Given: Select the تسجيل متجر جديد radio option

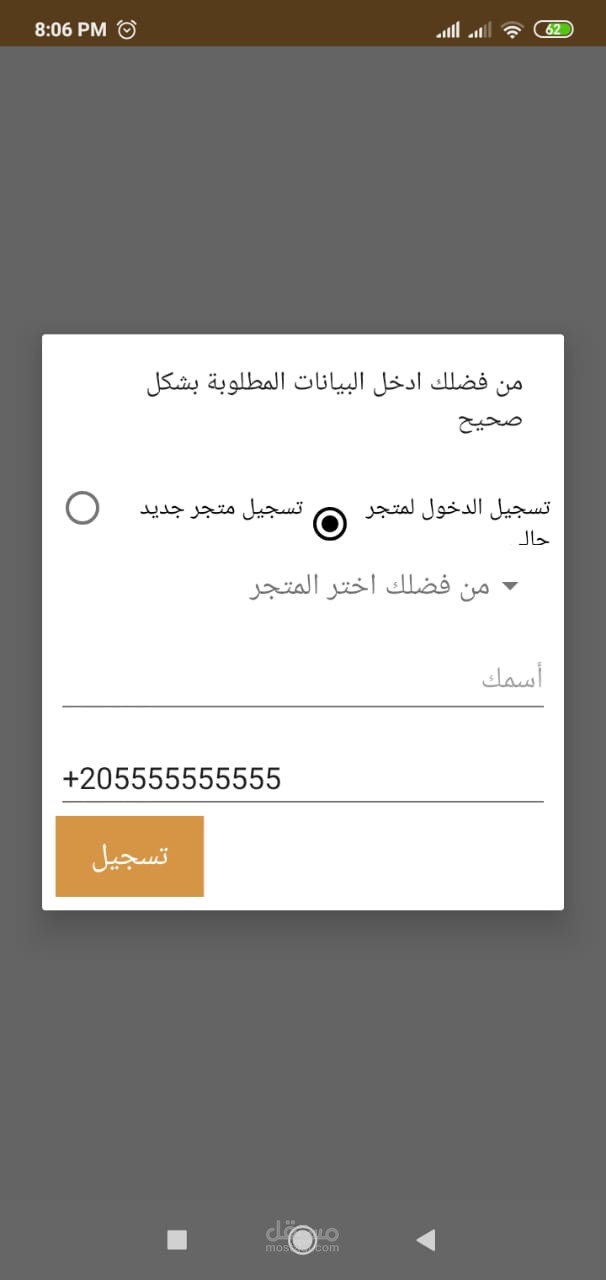Looking at the screenshot, I should coord(82,508).
